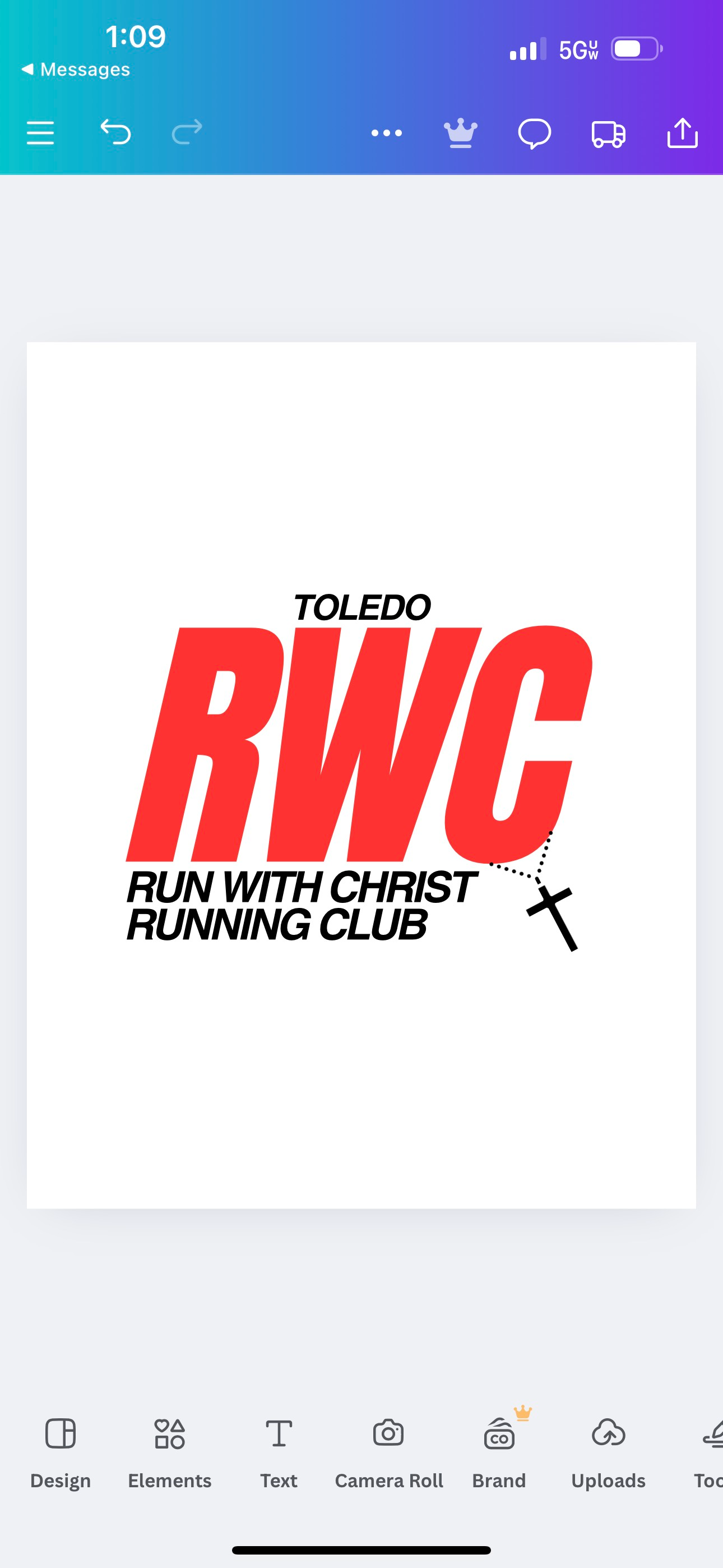Open the Elements panel

pyautogui.click(x=170, y=1451)
